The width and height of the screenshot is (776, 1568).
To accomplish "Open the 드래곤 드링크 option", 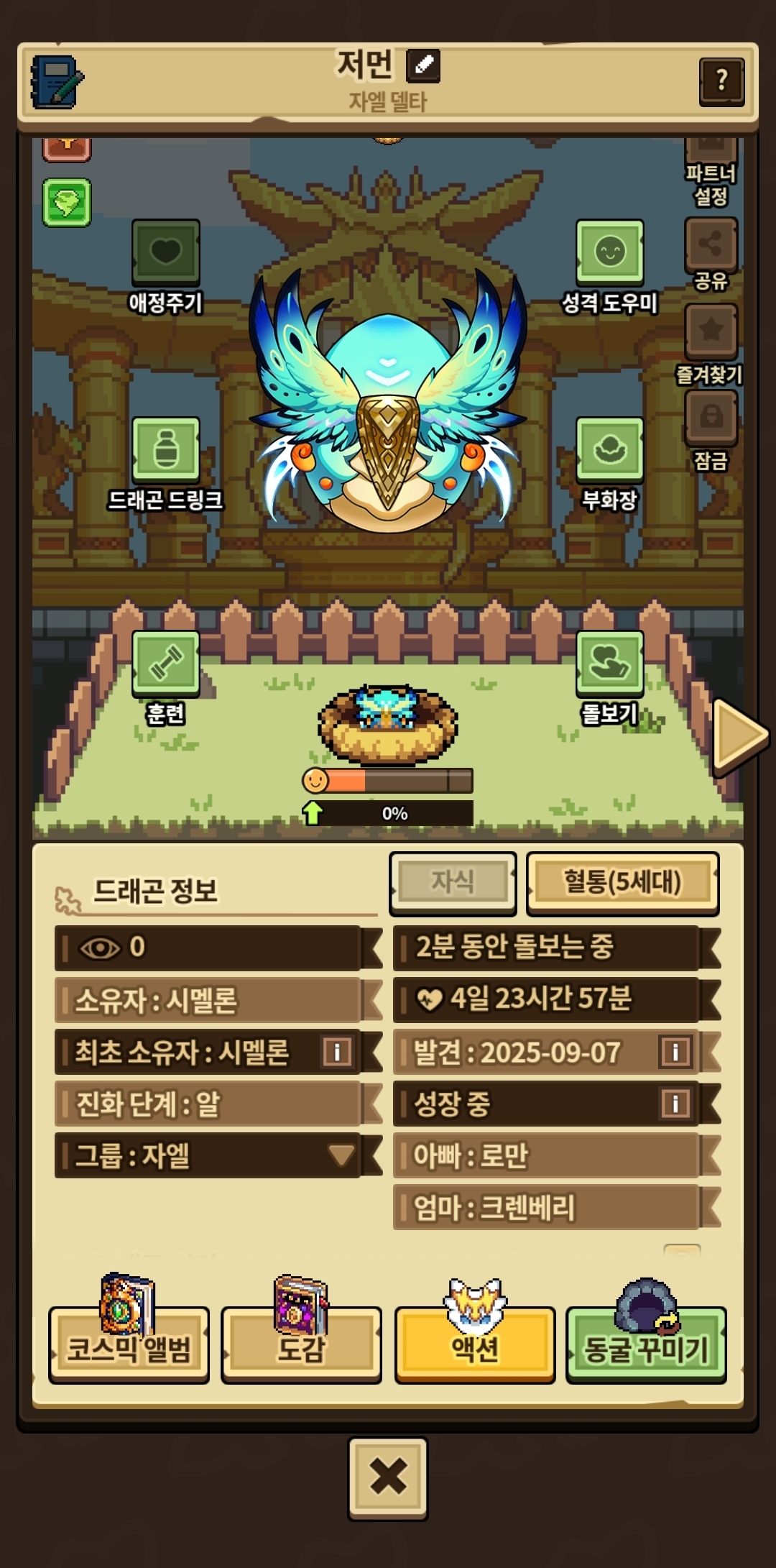I will (165, 449).
